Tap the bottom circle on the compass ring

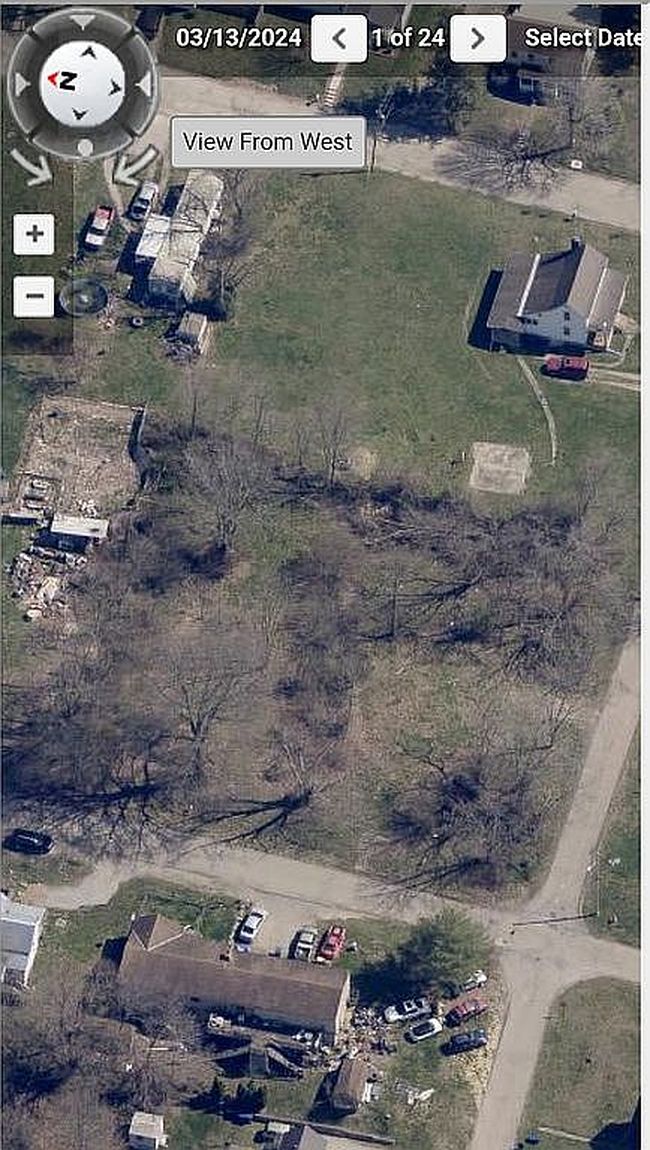click(x=84, y=148)
